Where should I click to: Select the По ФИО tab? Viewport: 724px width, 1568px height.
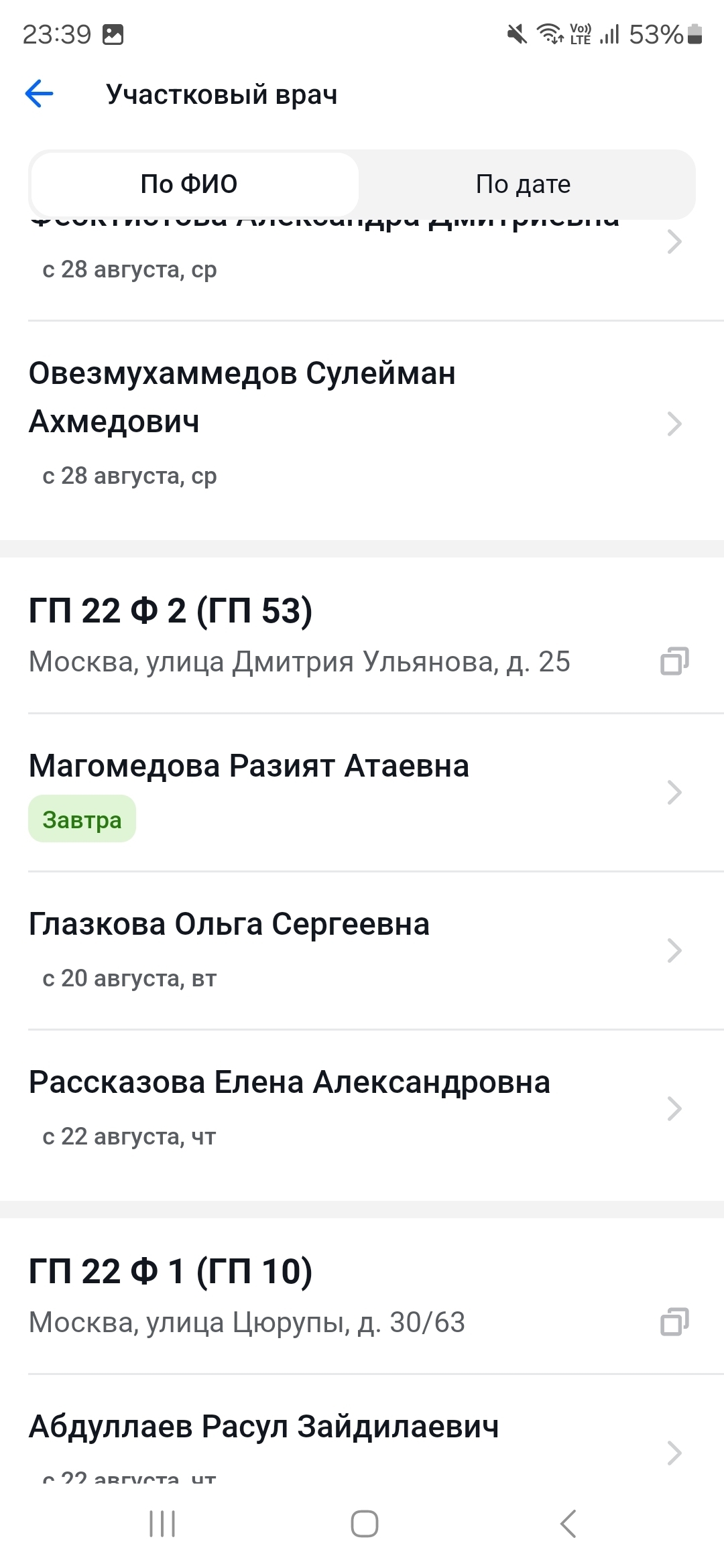[189, 184]
